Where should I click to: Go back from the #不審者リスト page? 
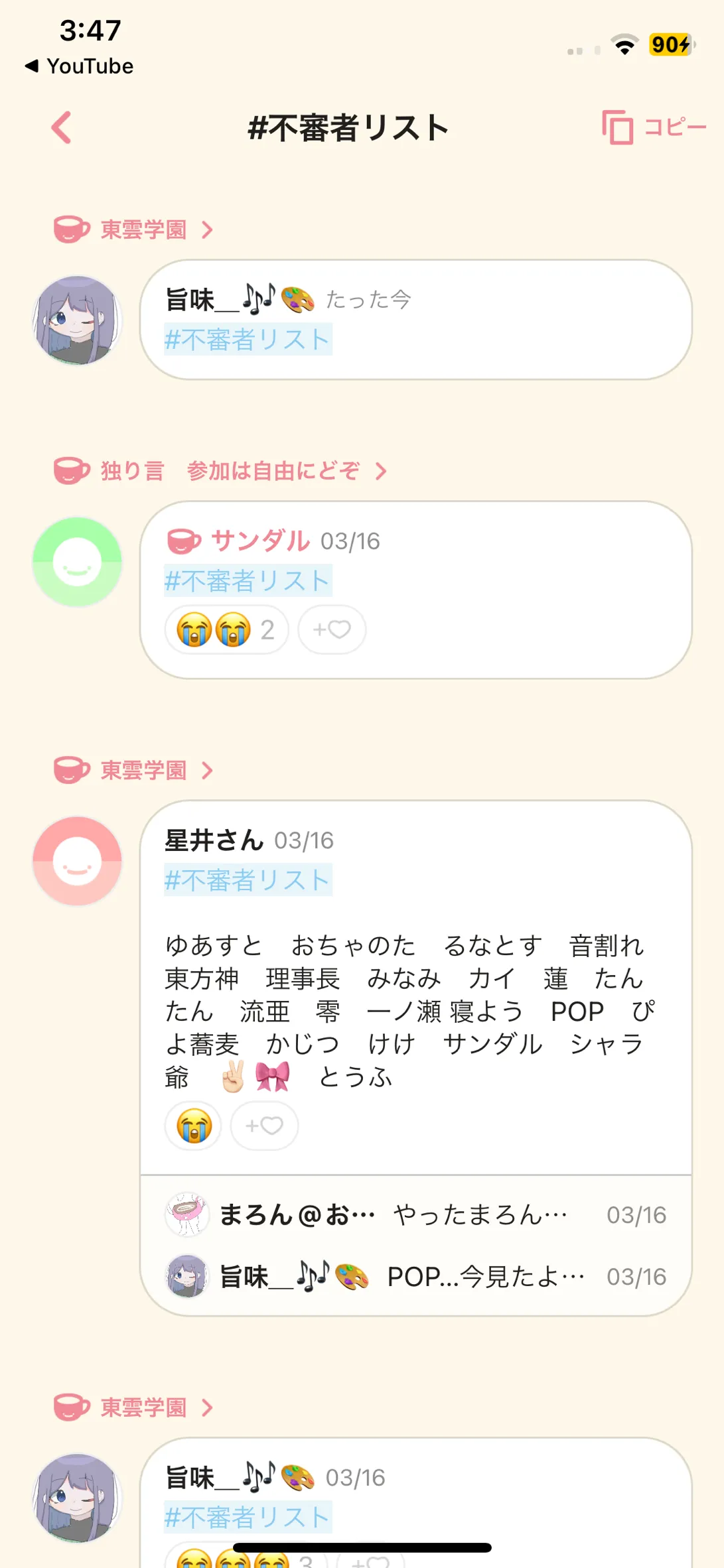[62, 127]
